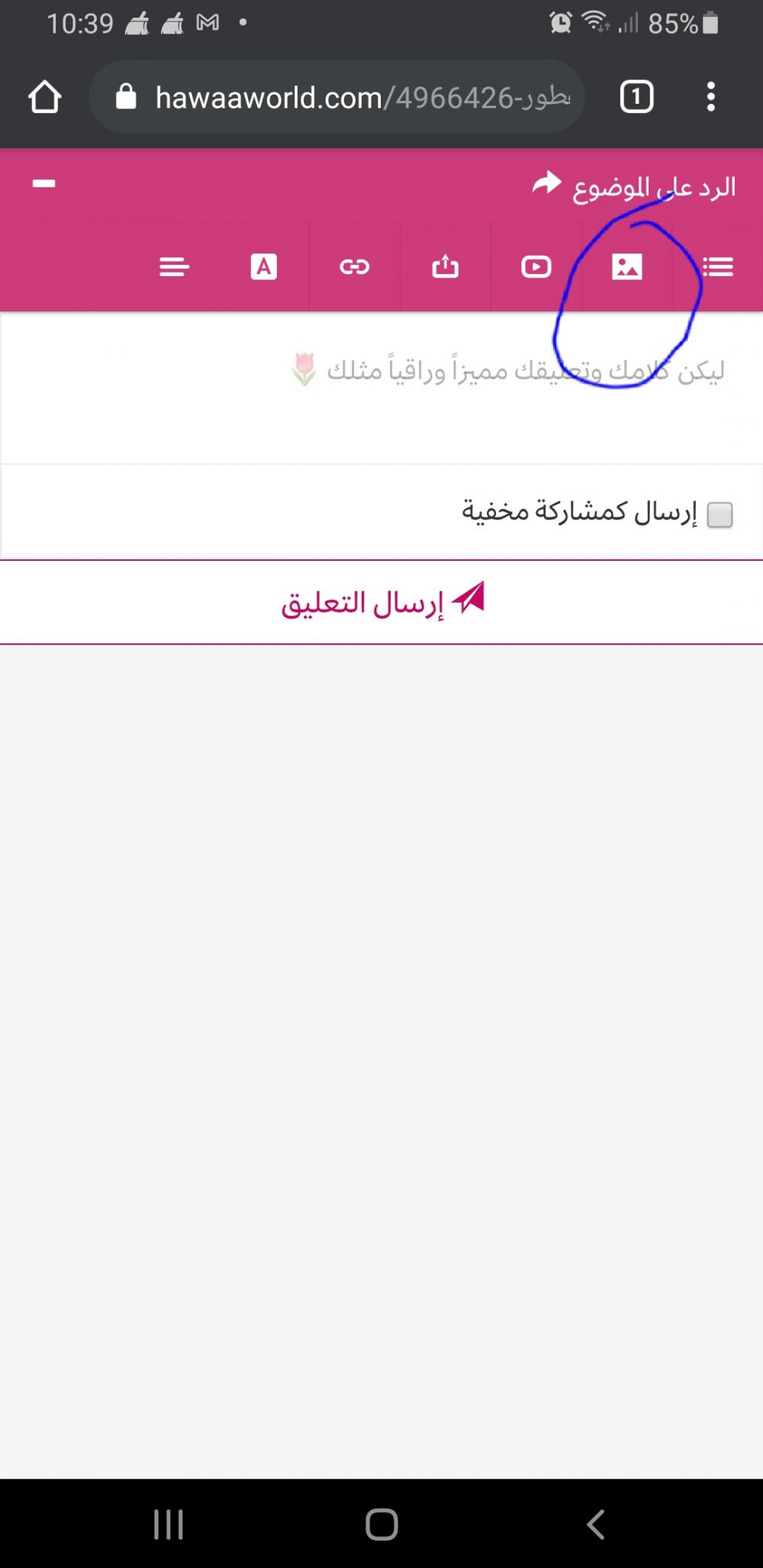Viewport: 763px width, 1568px height.
Task: Go to the browser home page
Action: coord(44,97)
